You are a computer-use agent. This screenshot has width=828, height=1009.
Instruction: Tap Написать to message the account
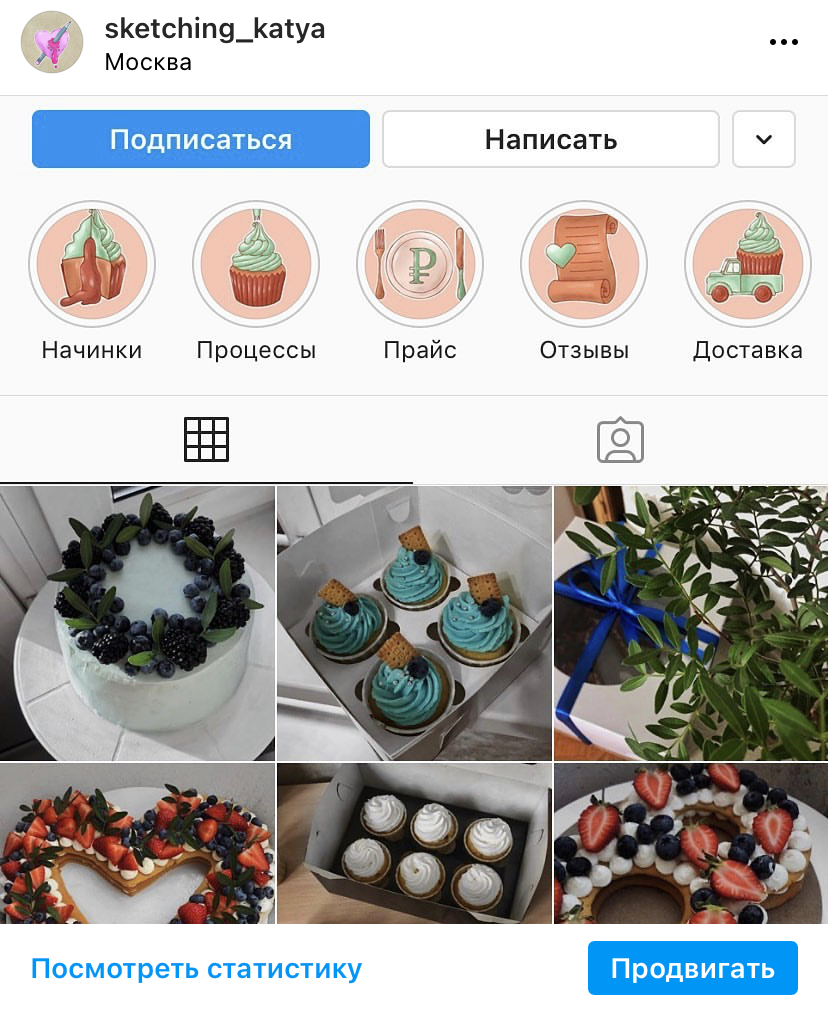click(550, 139)
